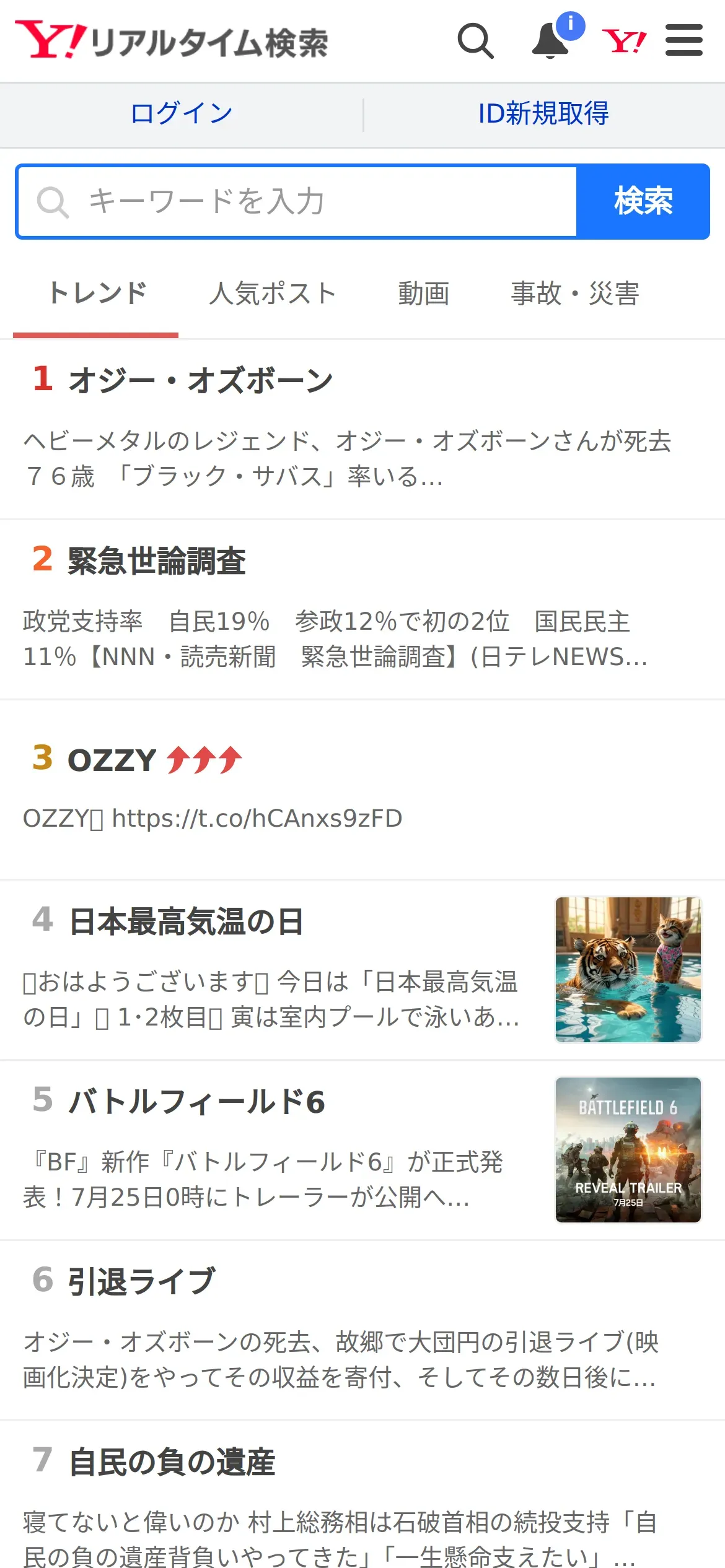This screenshot has width=725, height=1568.
Task: Open trend 3 OZZY
Action: 362,790
